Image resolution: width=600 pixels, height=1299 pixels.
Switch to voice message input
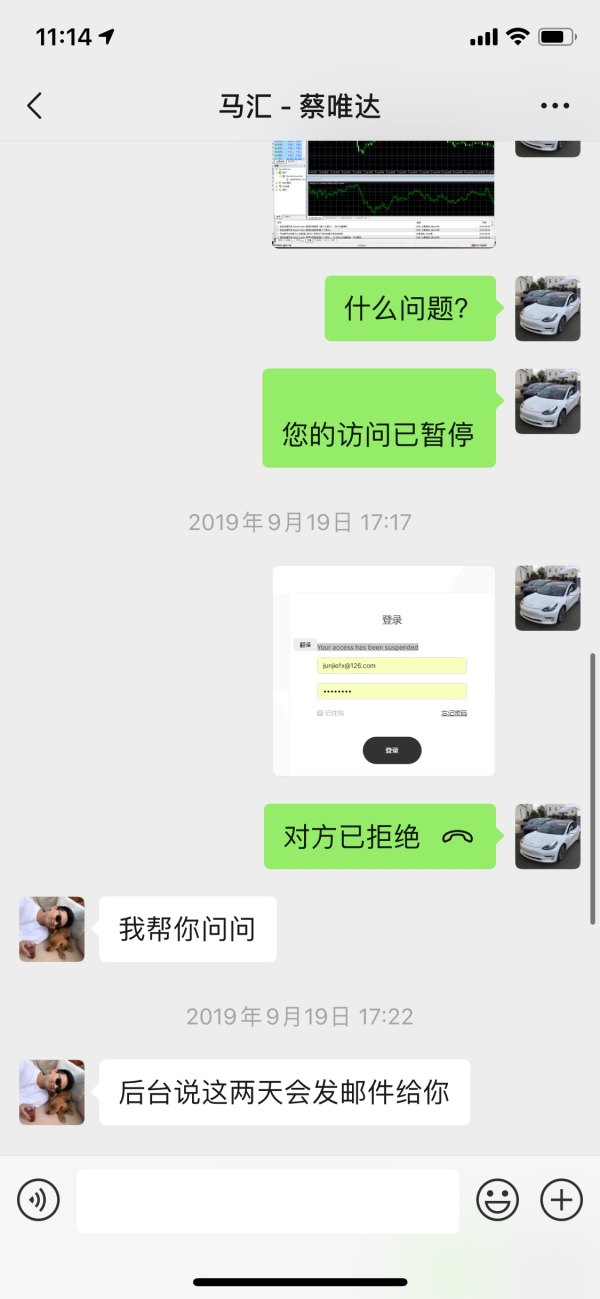pos(38,1199)
